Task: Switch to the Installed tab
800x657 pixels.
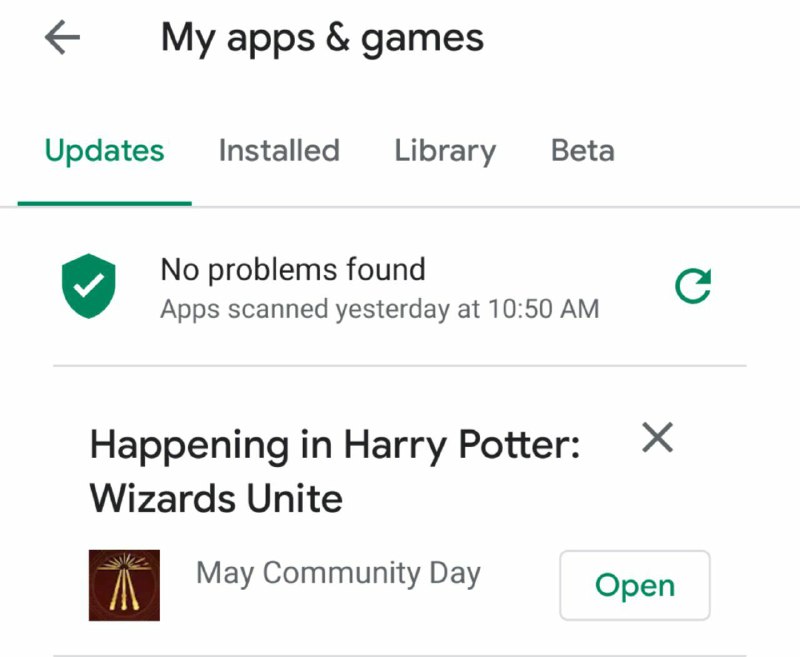Action: [x=279, y=151]
